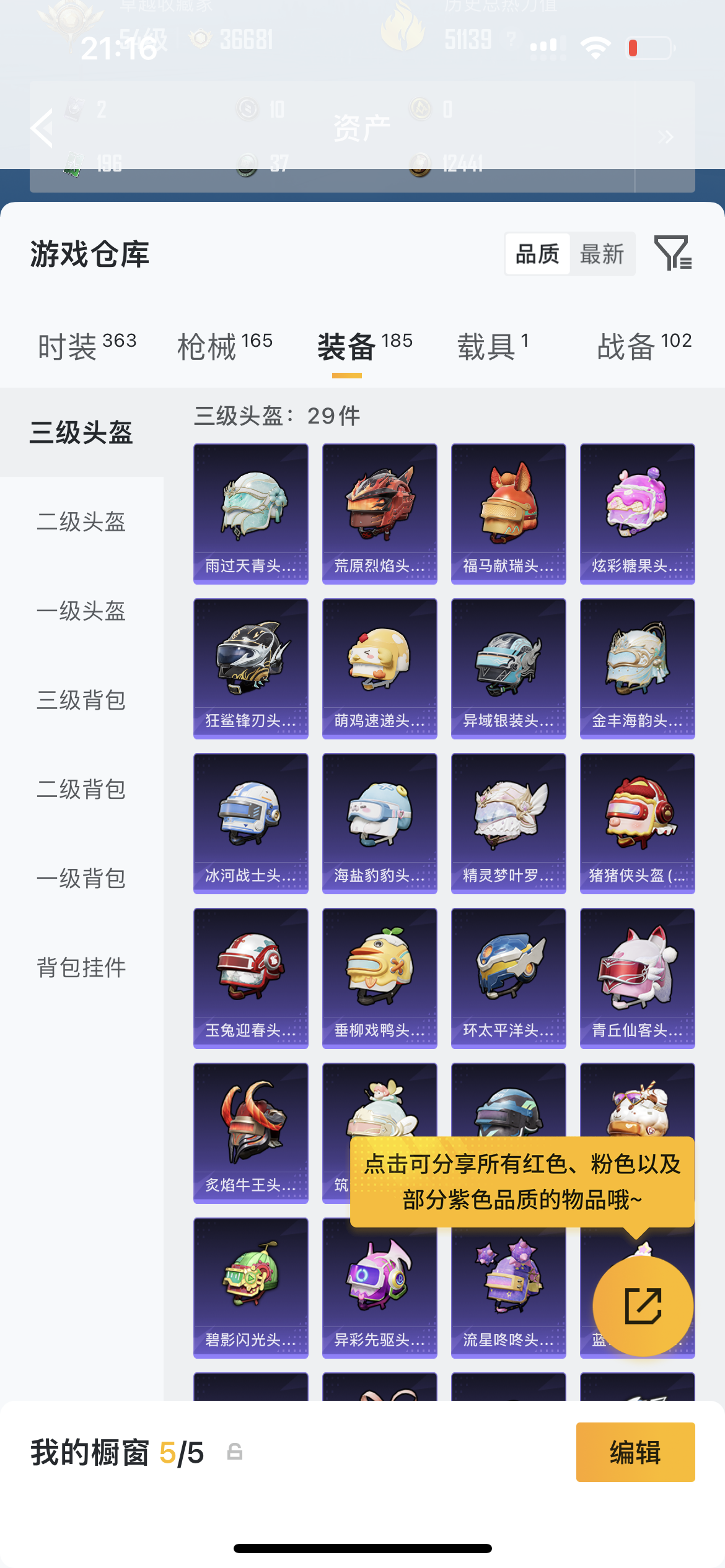The width and height of the screenshot is (725, 1568).
Task: Open the 荒原烈焰 helmet item
Action: click(379, 513)
